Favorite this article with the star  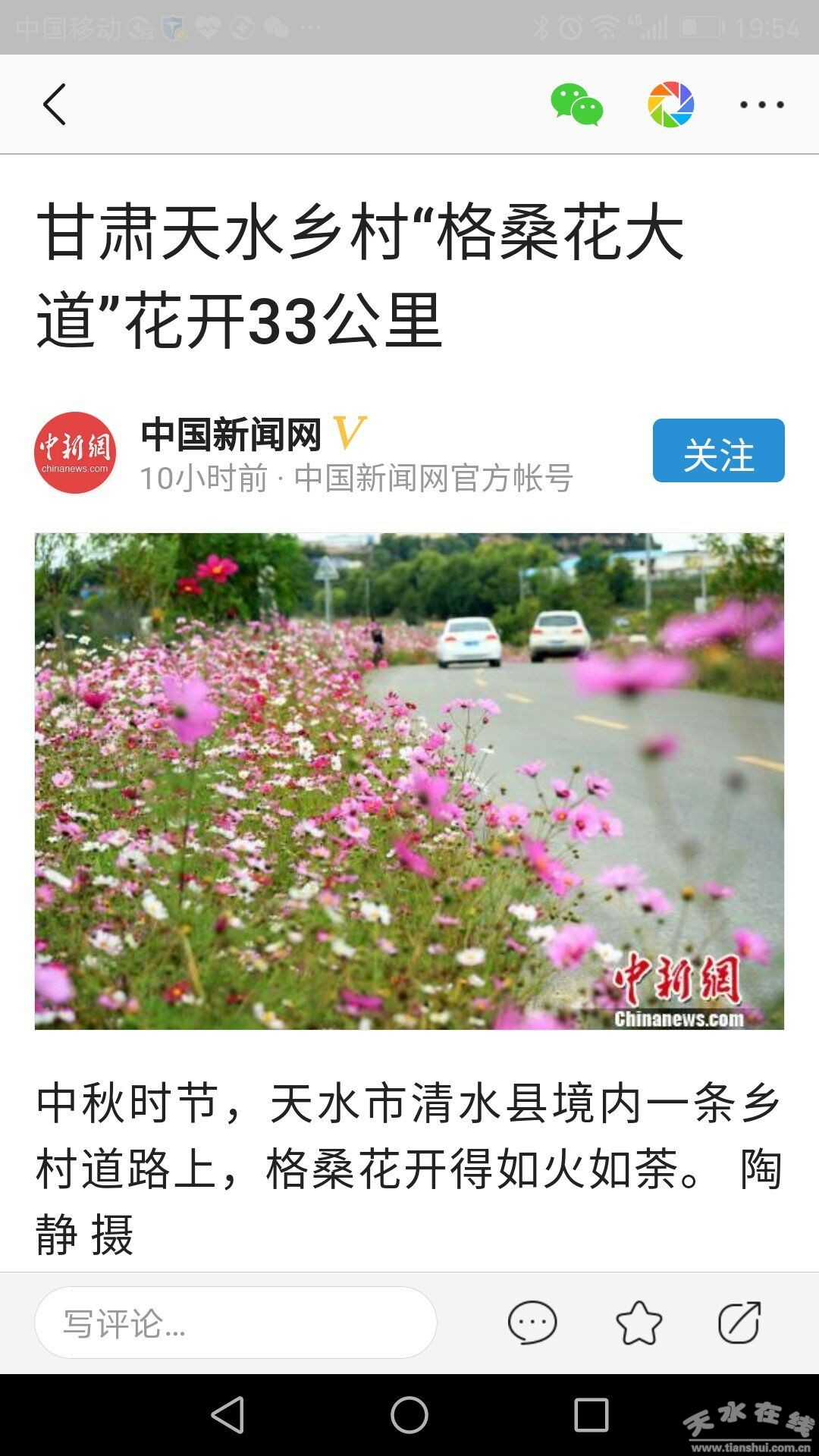click(639, 1323)
